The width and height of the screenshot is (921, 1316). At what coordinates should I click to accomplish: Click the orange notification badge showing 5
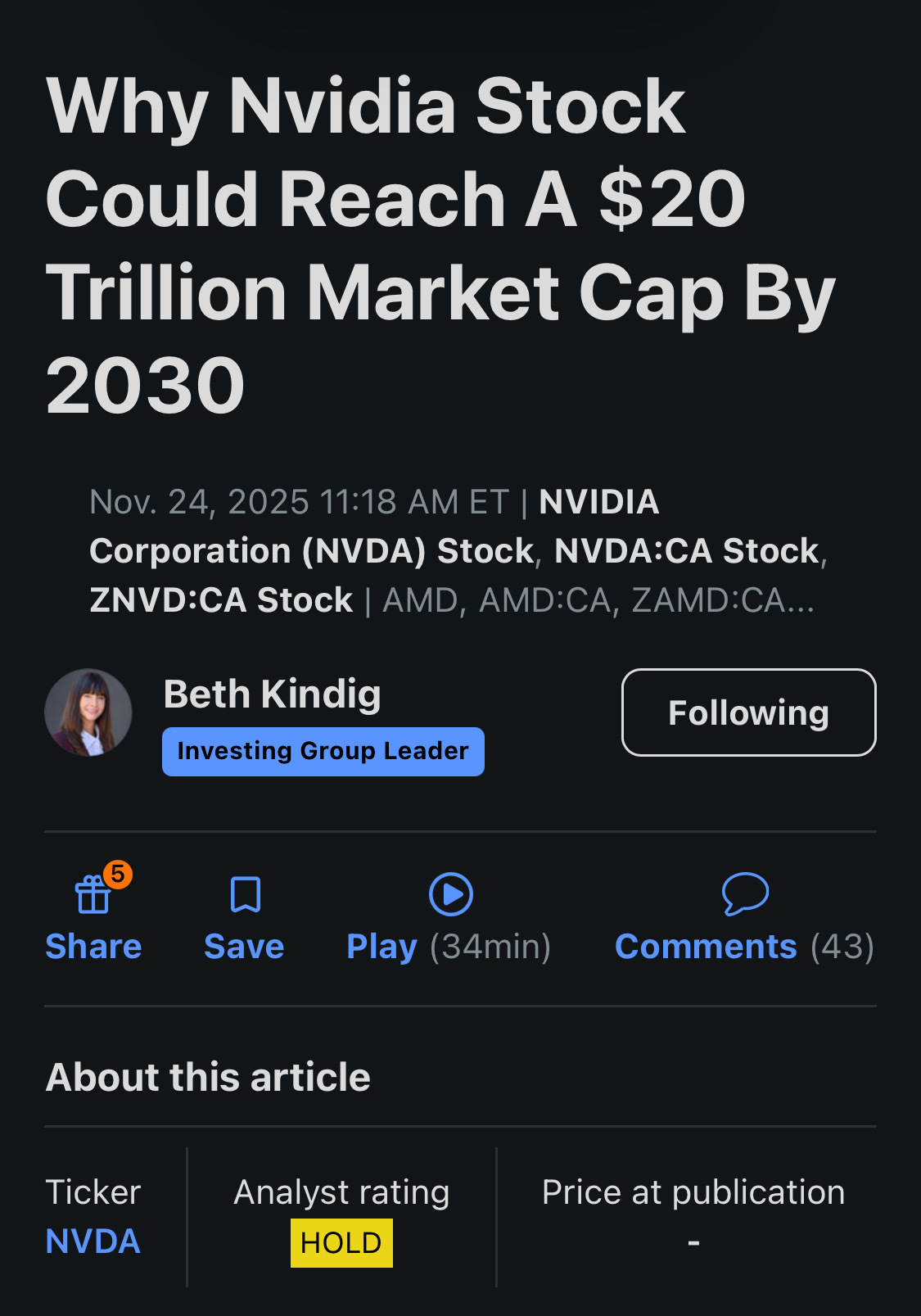coord(118,875)
